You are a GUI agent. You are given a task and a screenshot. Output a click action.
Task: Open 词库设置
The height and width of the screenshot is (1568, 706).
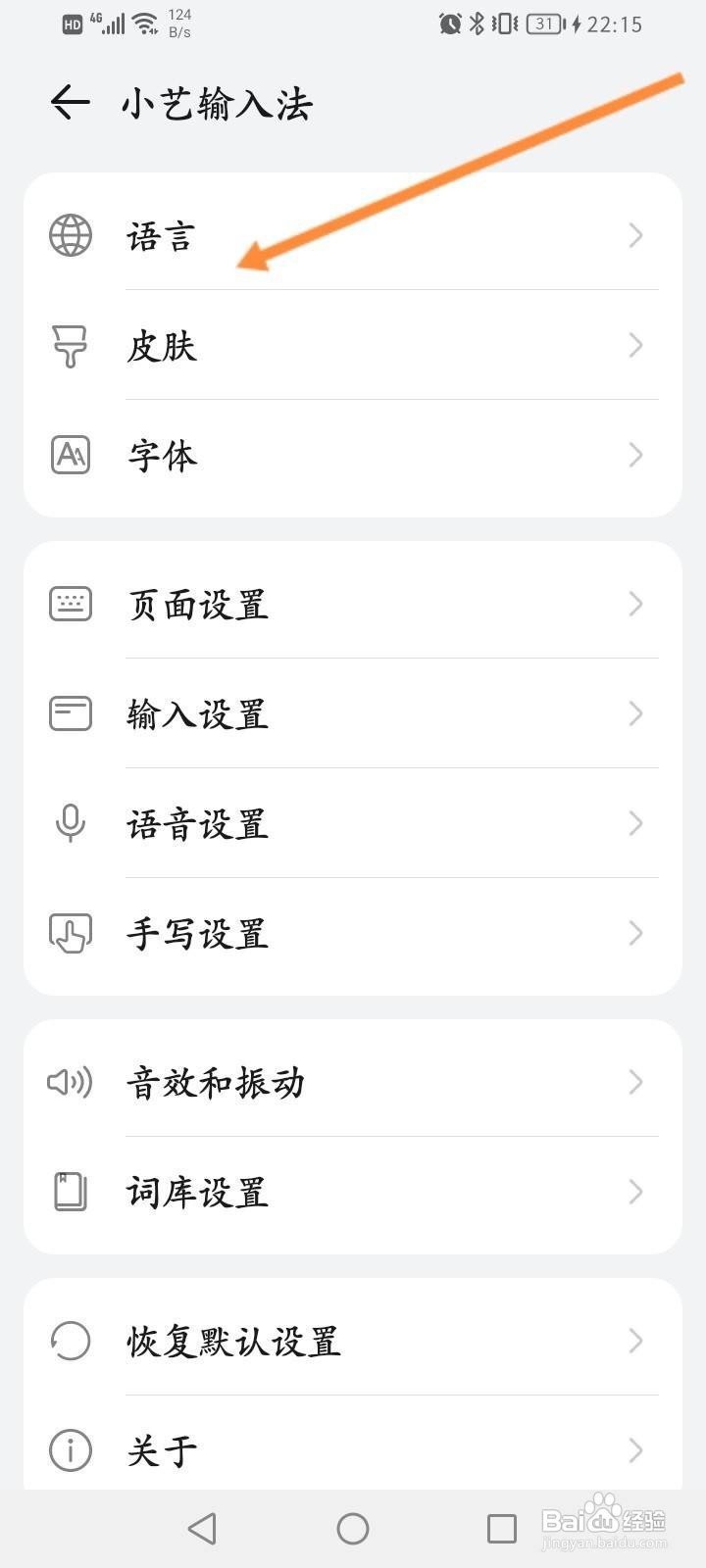[x=353, y=1192]
